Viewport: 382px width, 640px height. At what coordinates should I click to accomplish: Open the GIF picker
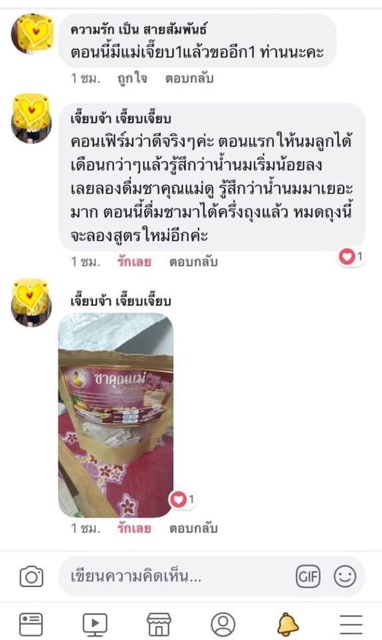point(308,576)
